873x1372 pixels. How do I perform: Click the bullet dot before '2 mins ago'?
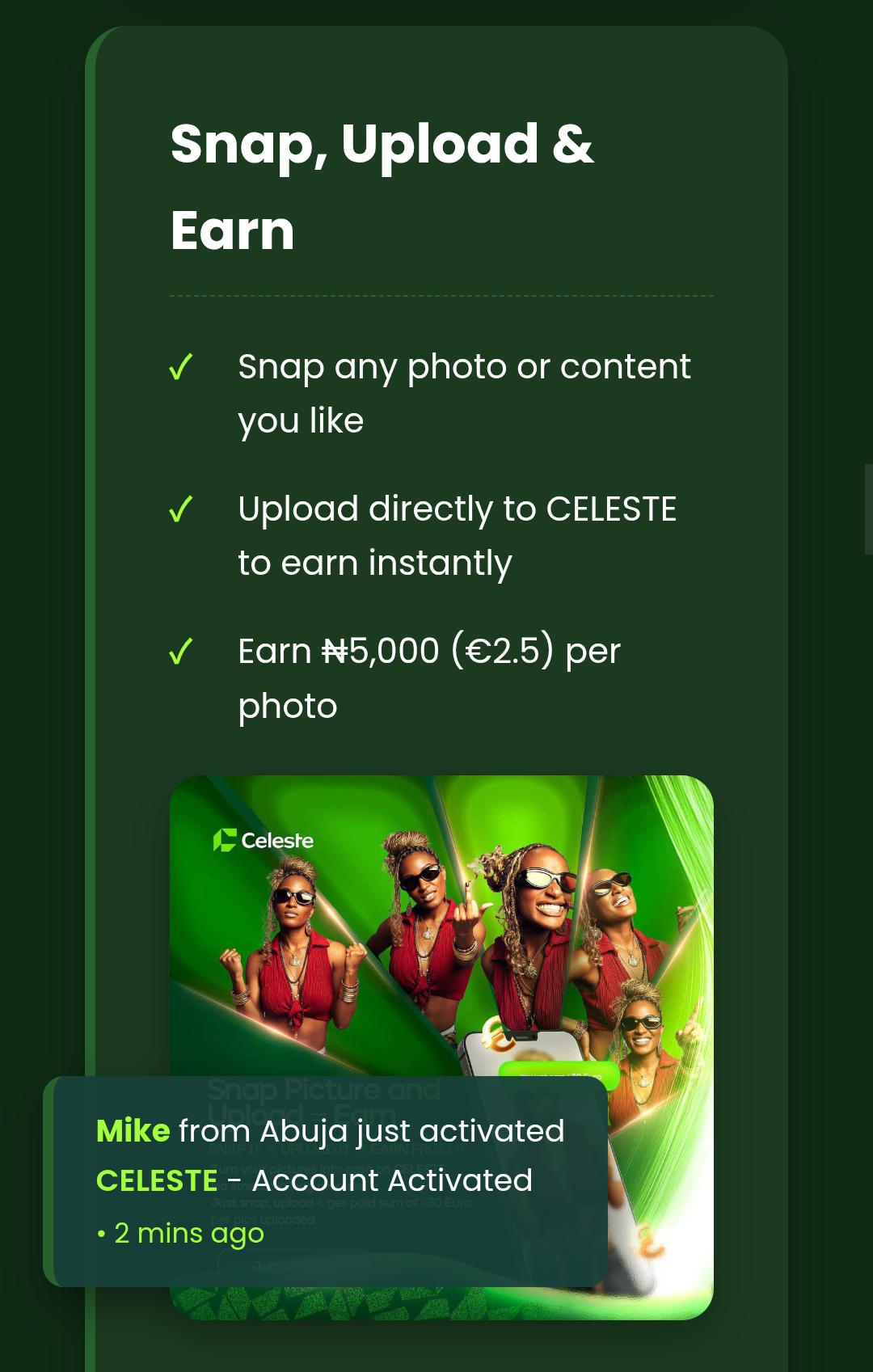coord(100,1235)
